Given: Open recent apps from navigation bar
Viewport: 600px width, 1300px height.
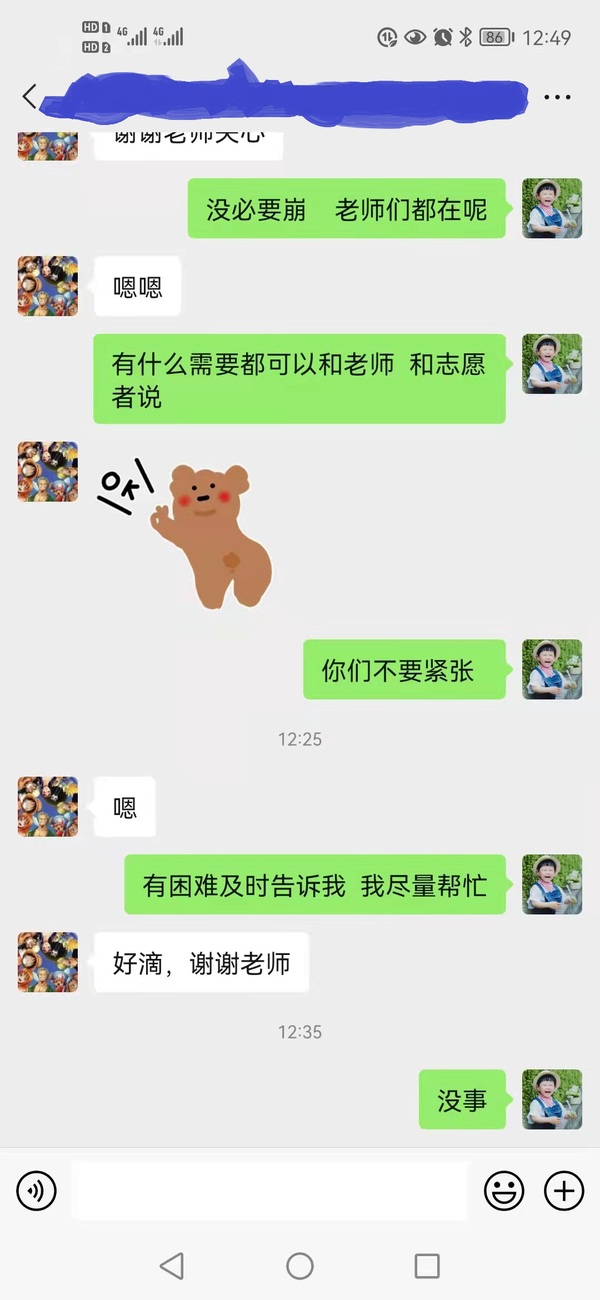Looking at the screenshot, I should pos(427,1266).
